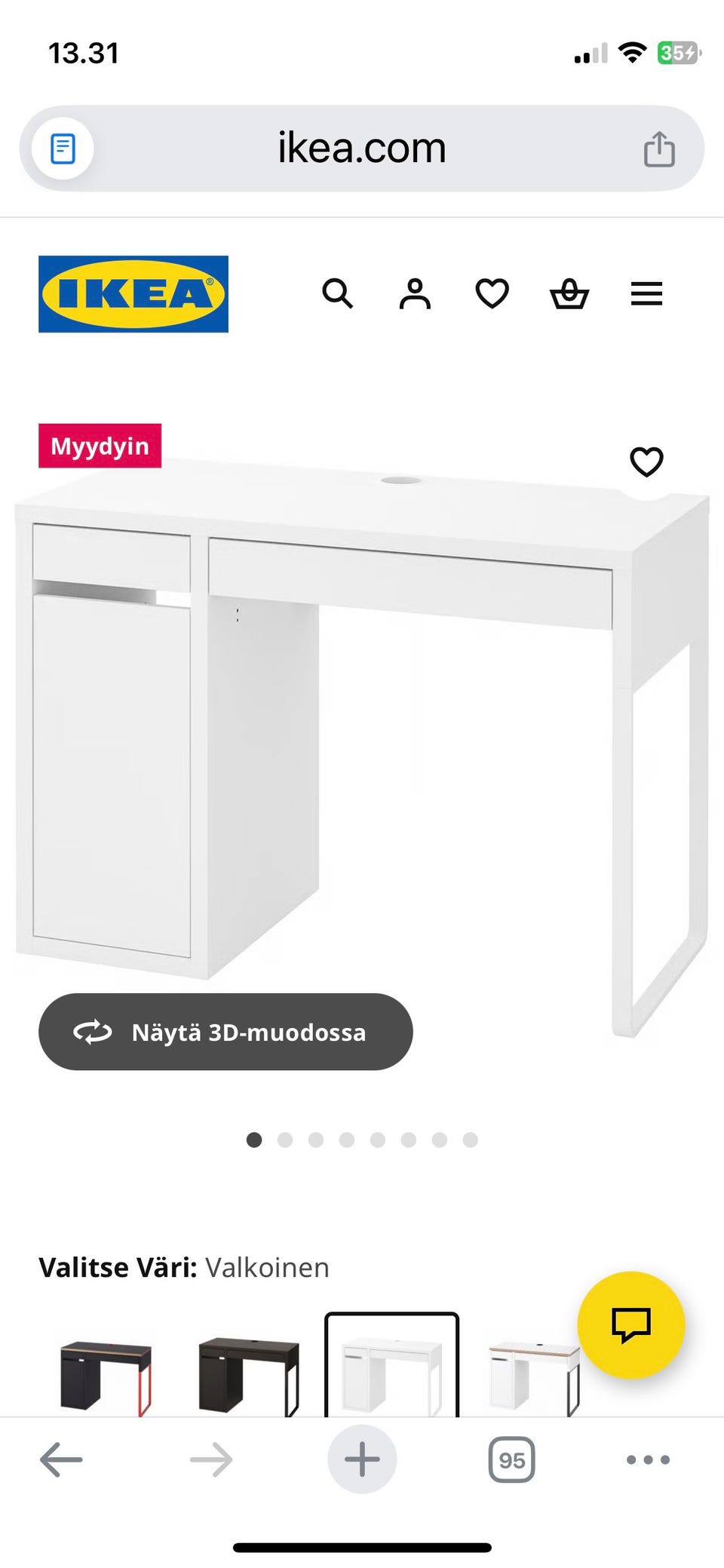Select the black desk with red leg
Image resolution: width=724 pixels, height=1568 pixels.
click(106, 1376)
